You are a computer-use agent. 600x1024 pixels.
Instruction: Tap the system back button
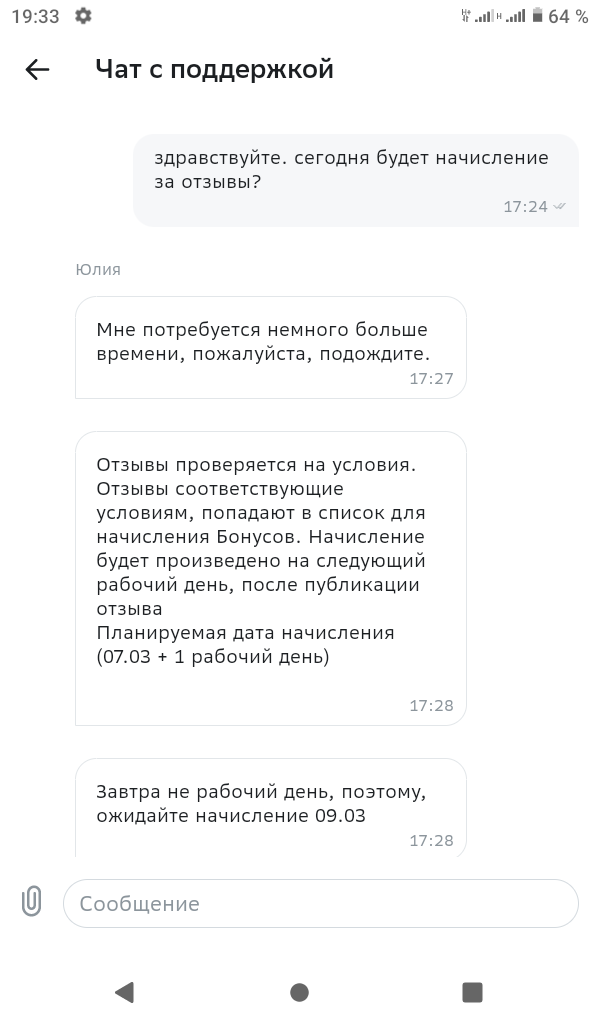click(x=124, y=992)
